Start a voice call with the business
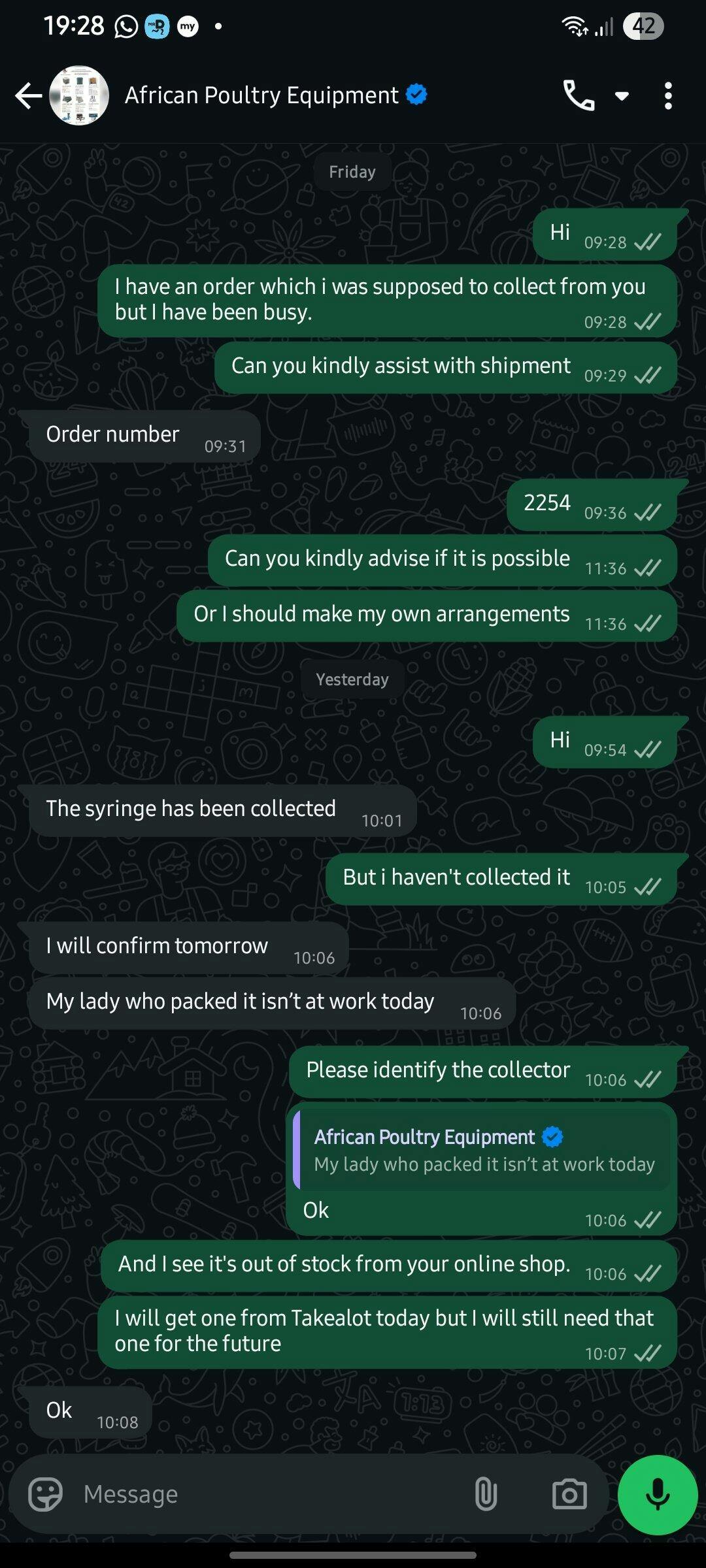 pyautogui.click(x=579, y=96)
